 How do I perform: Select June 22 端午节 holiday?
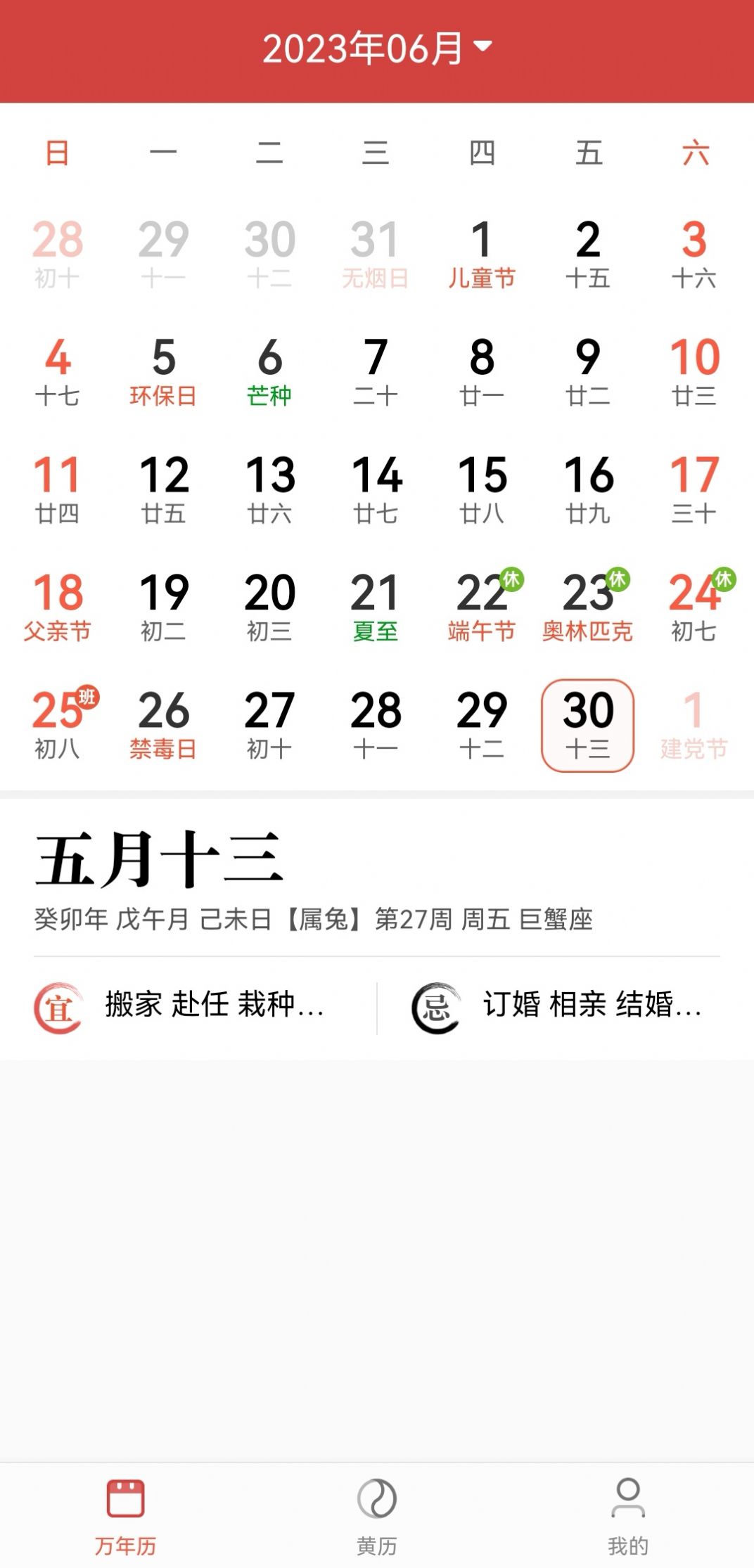pyautogui.click(x=482, y=608)
